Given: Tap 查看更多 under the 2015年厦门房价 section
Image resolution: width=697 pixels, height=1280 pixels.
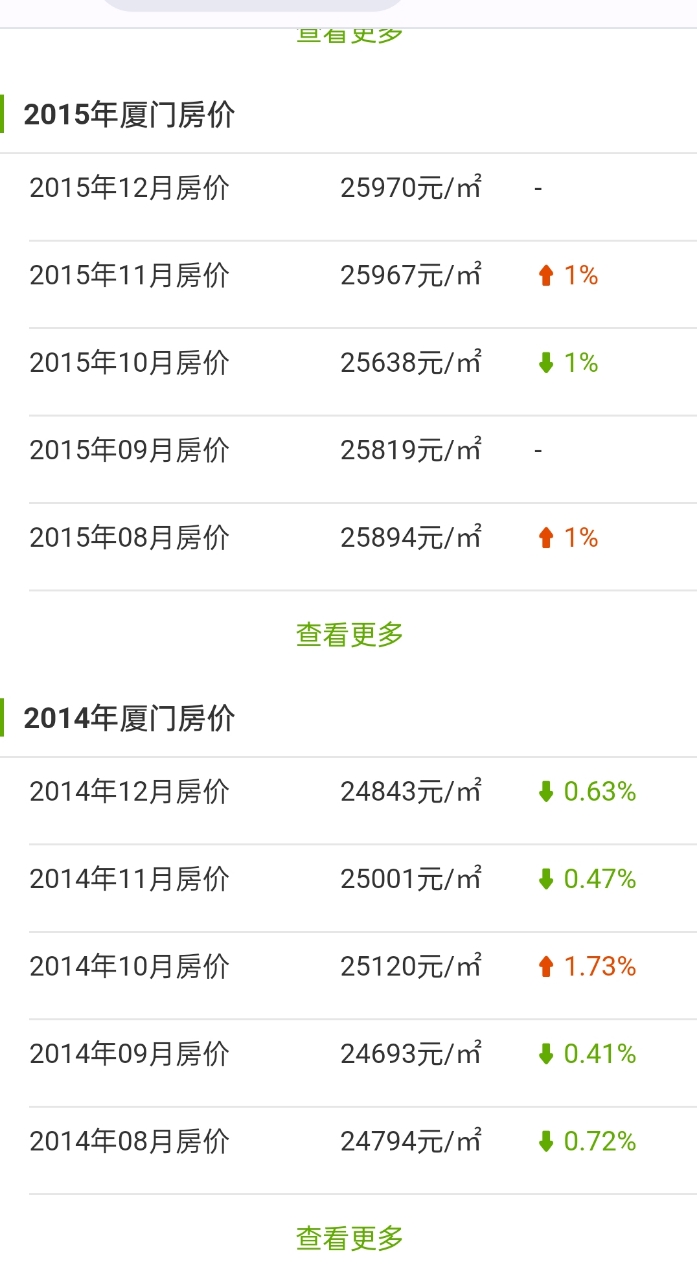Looking at the screenshot, I should click(x=349, y=634).
